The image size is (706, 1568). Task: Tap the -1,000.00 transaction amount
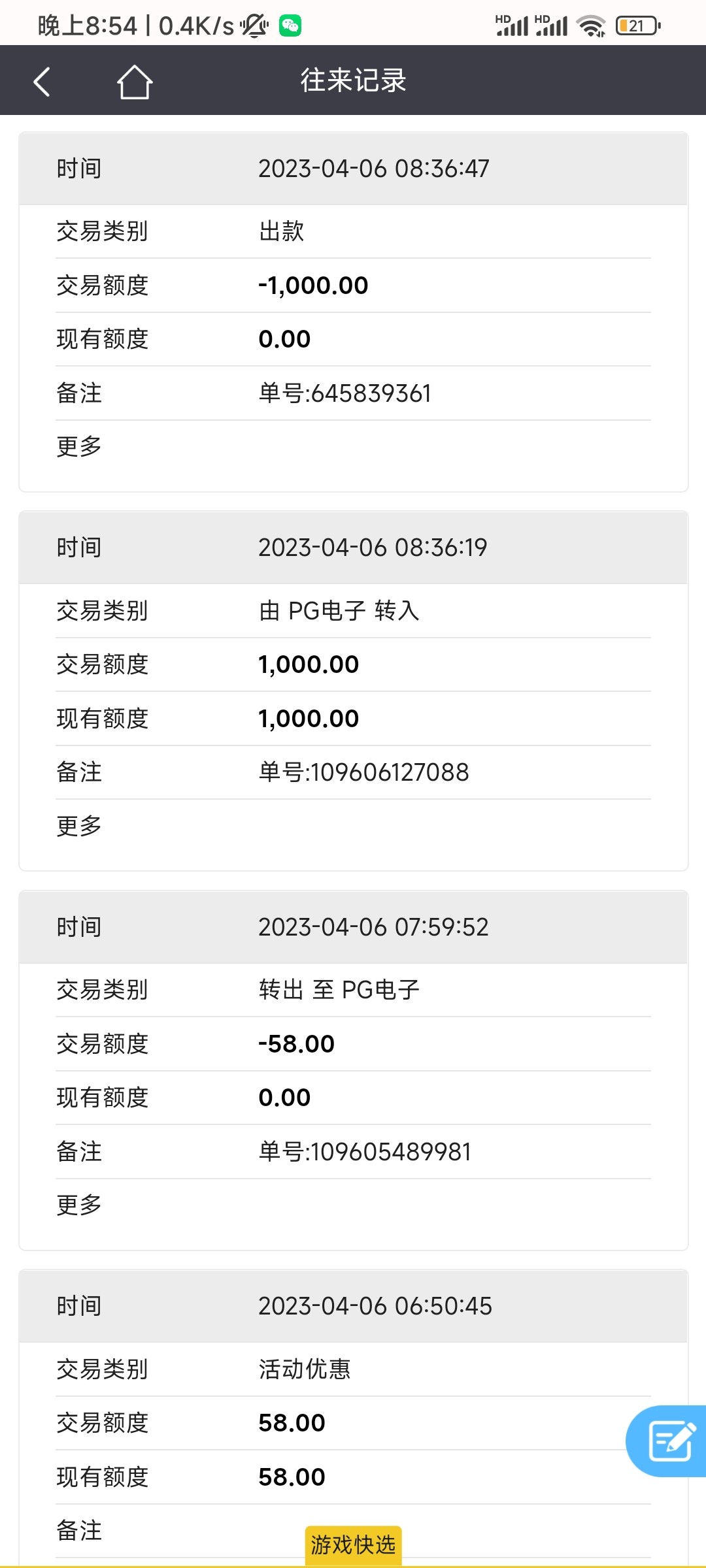tap(312, 285)
